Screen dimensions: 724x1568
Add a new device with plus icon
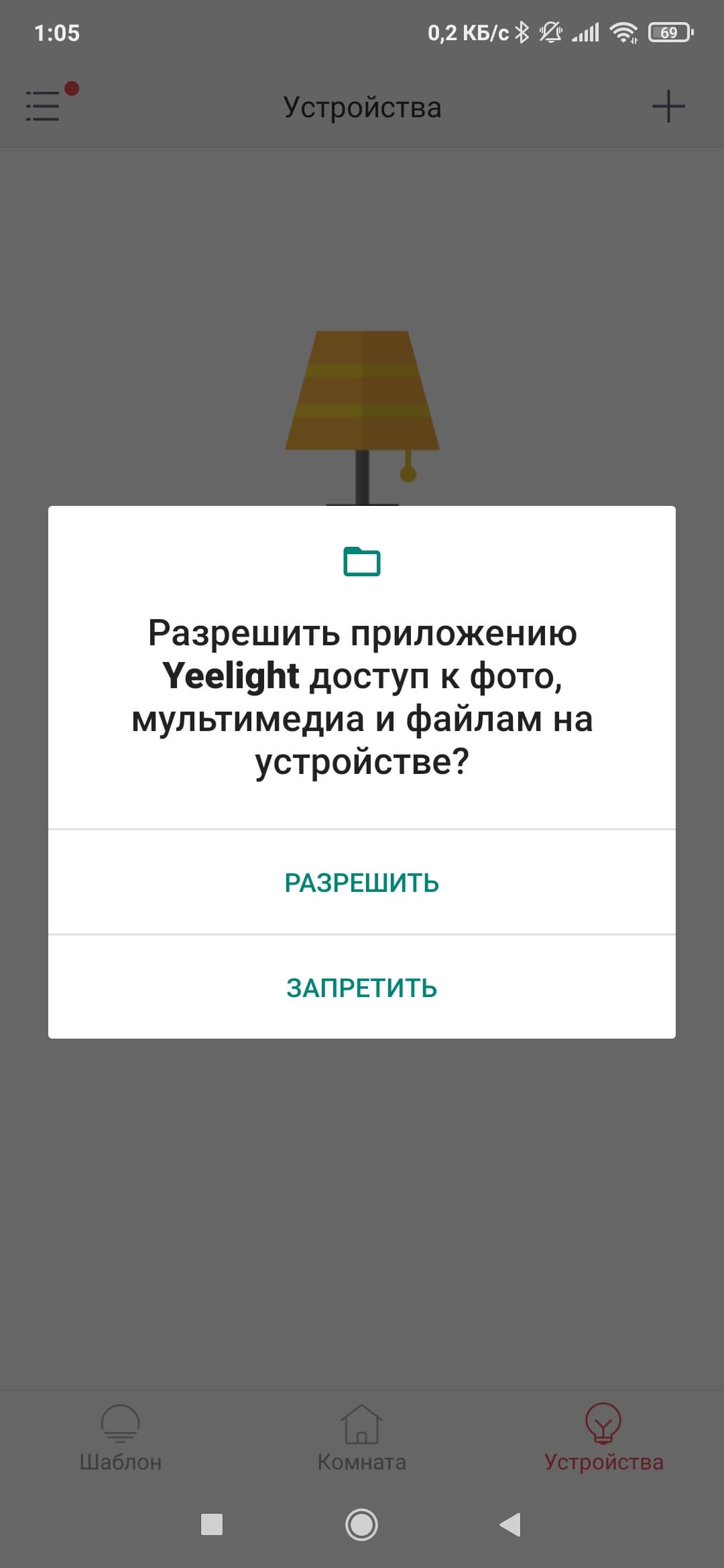point(668,107)
